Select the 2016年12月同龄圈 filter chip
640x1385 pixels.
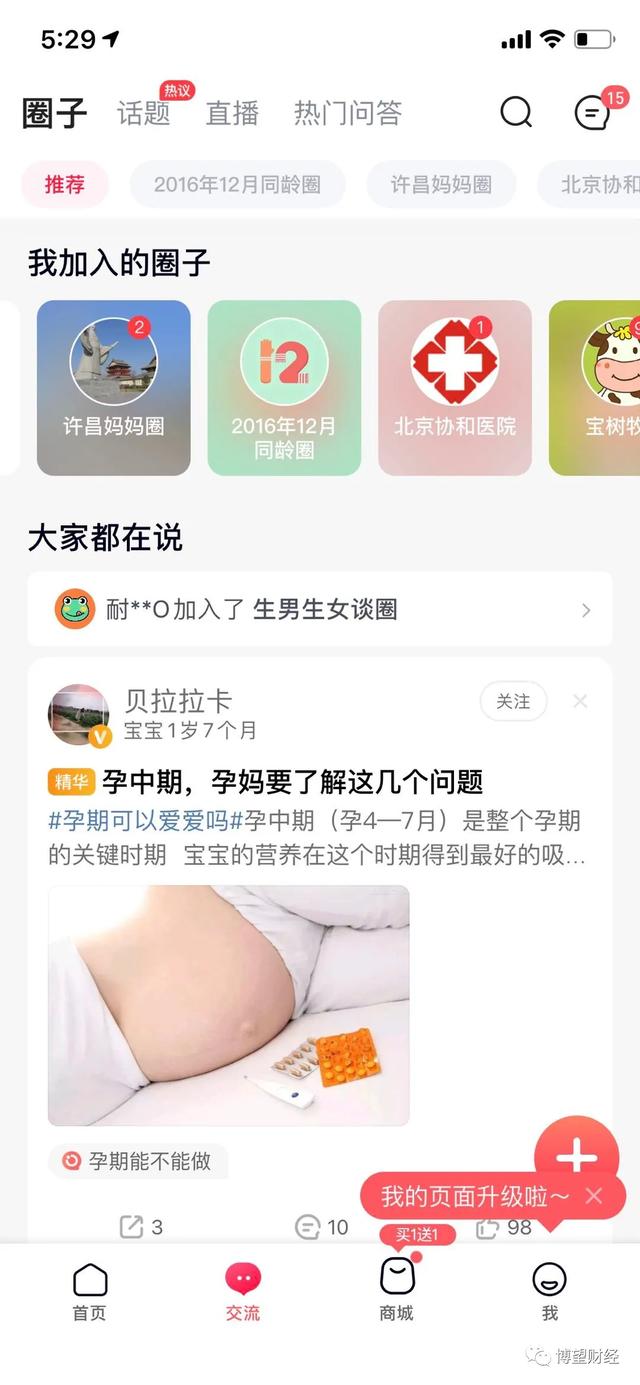click(x=237, y=185)
